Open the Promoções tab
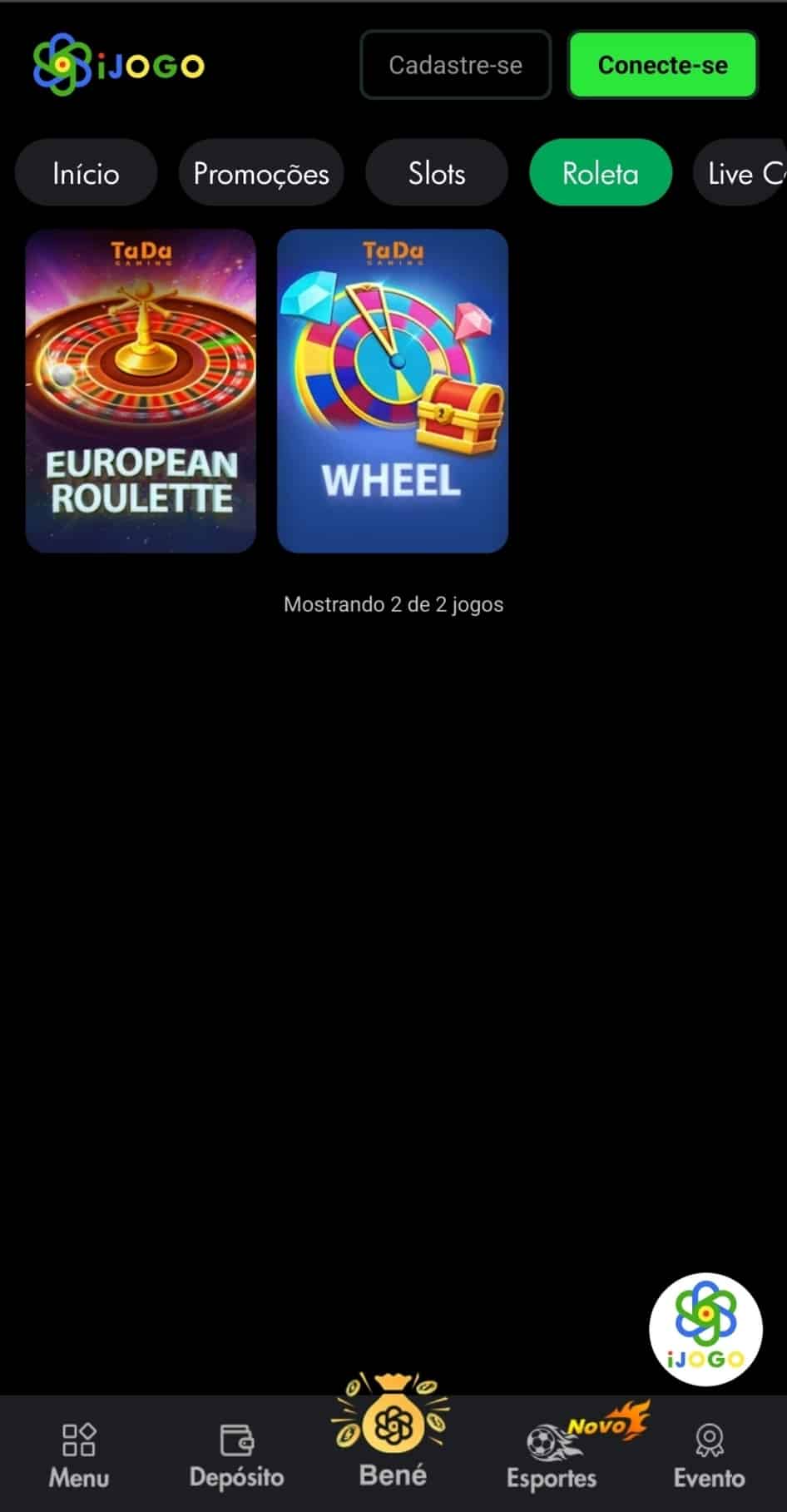Screen dimensions: 787x1512 pos(260,172)
